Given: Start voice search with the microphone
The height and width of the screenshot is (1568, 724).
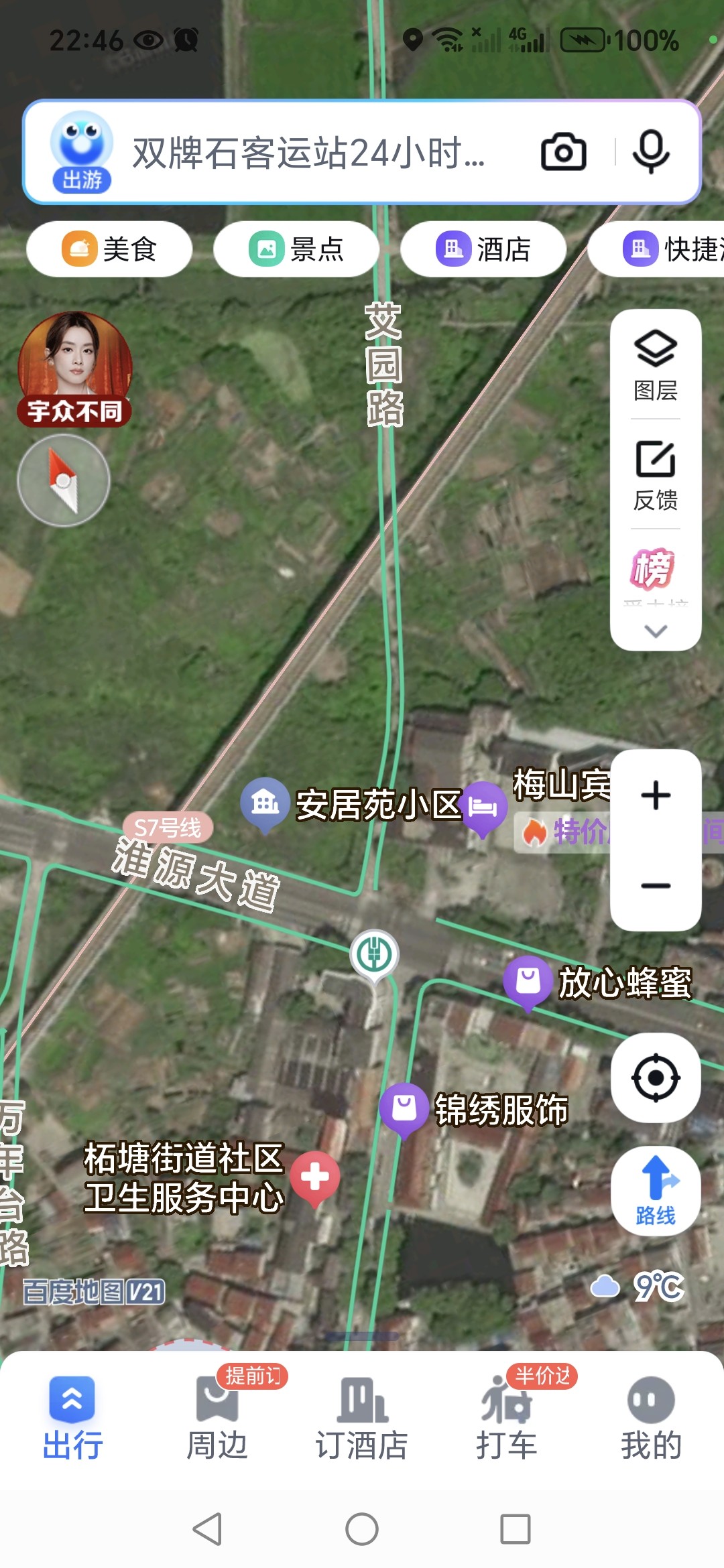Looking at the screenshot, I should 650,152.
